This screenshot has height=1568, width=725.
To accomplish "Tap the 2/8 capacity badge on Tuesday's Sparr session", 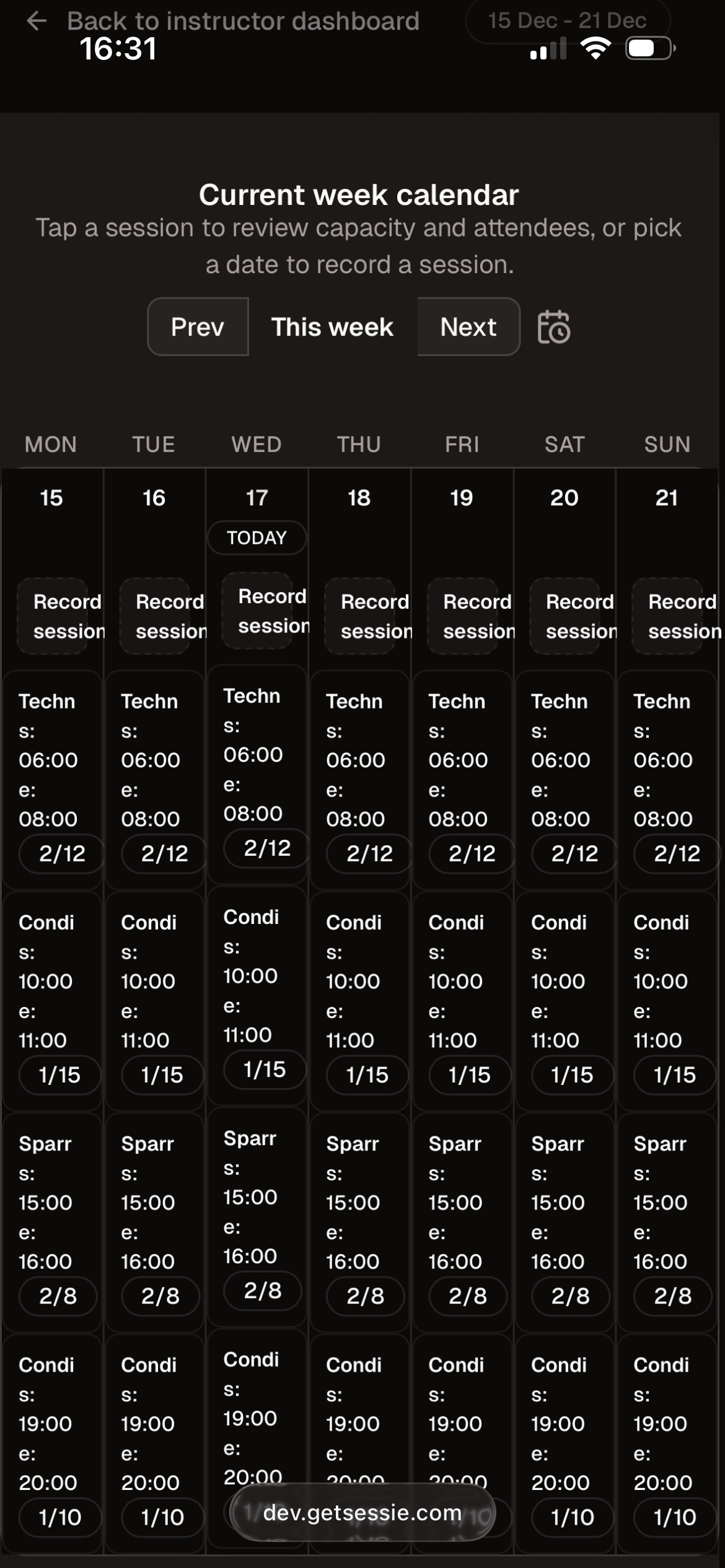I will pos(158,1296).
